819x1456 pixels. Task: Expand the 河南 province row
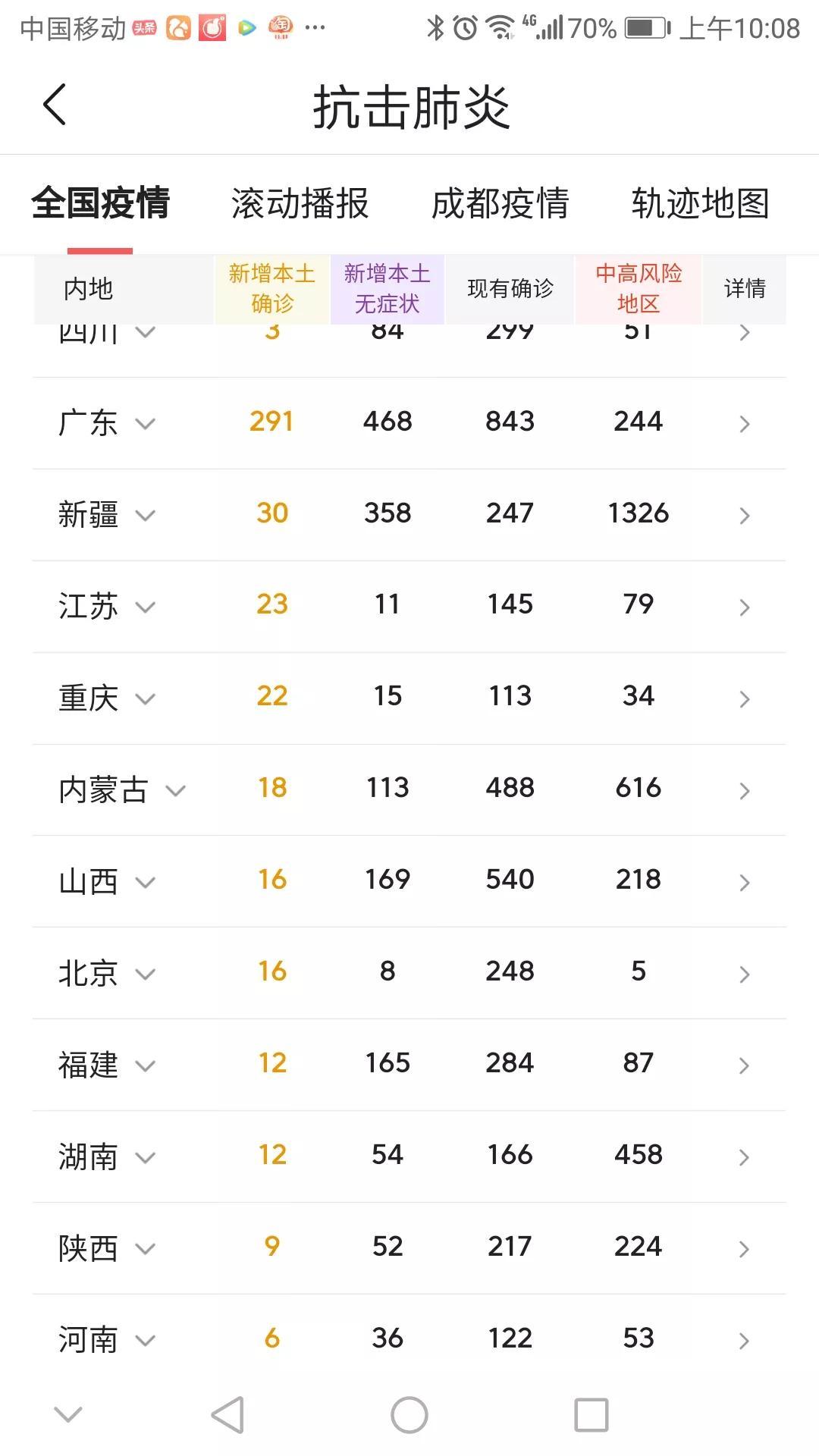tap(145, 1340)
